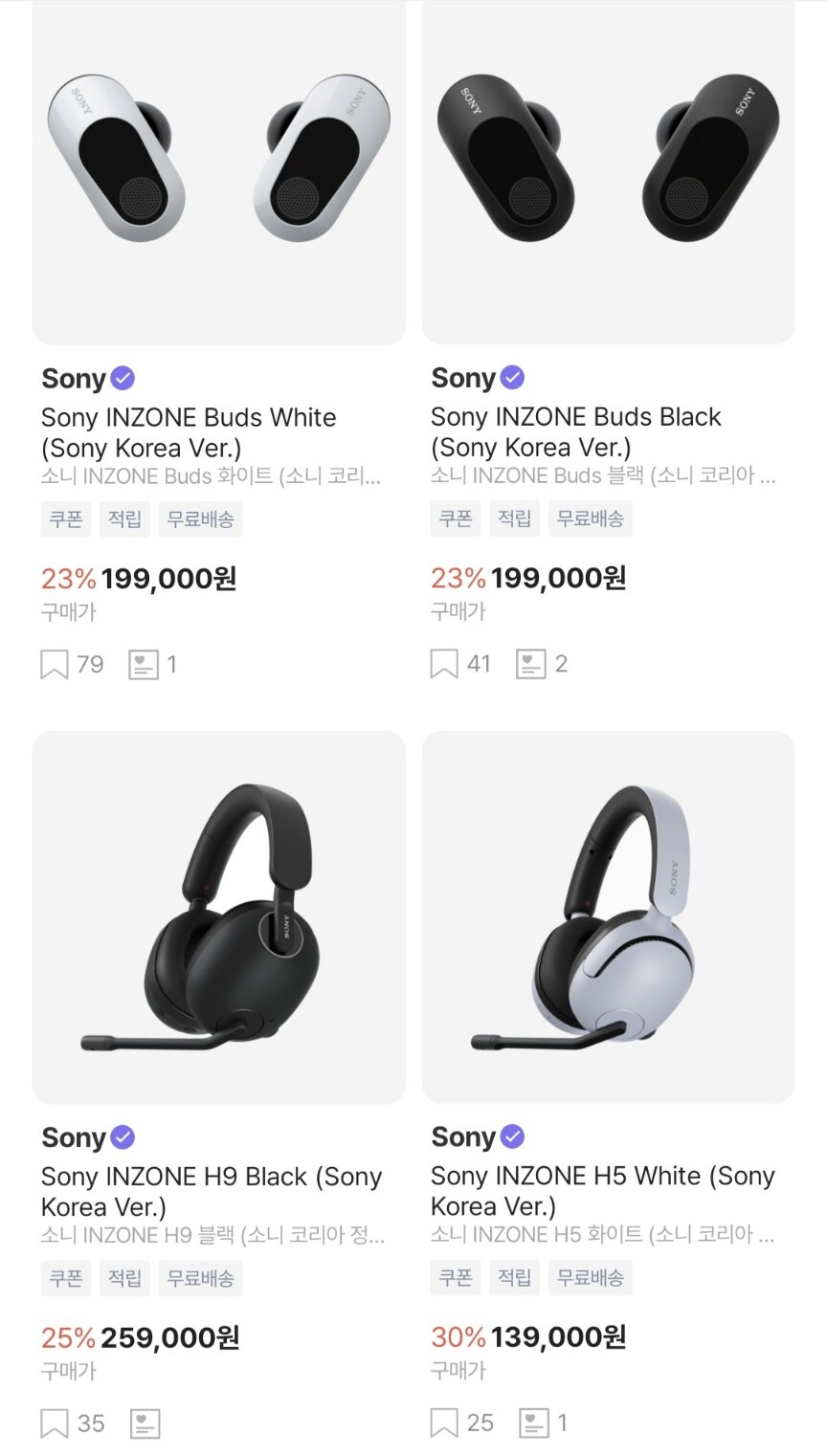827x1456 pixels.
Task: Open Sony INZONE Buds Black product image
Action: click(608, 172)
